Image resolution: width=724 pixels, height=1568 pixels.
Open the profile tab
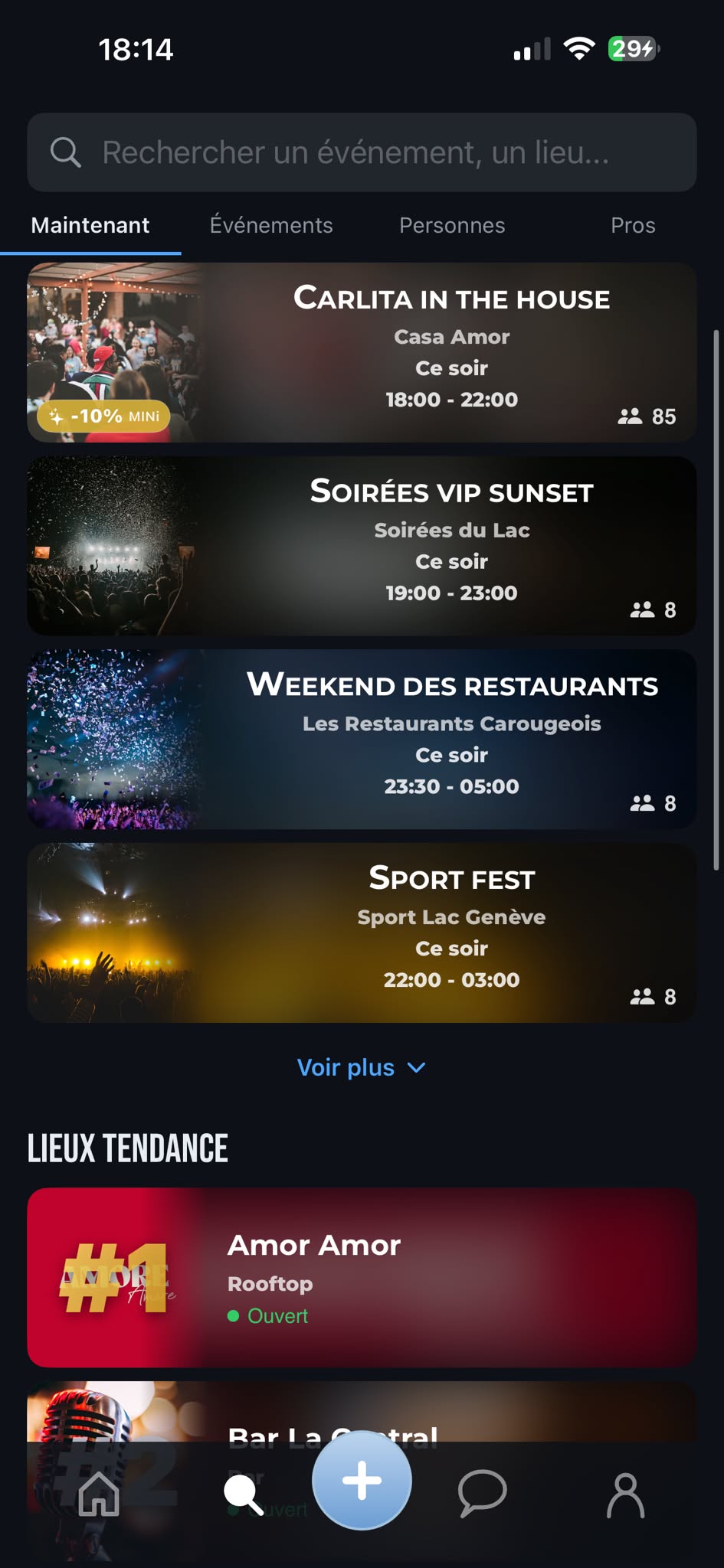point(626,1494)
